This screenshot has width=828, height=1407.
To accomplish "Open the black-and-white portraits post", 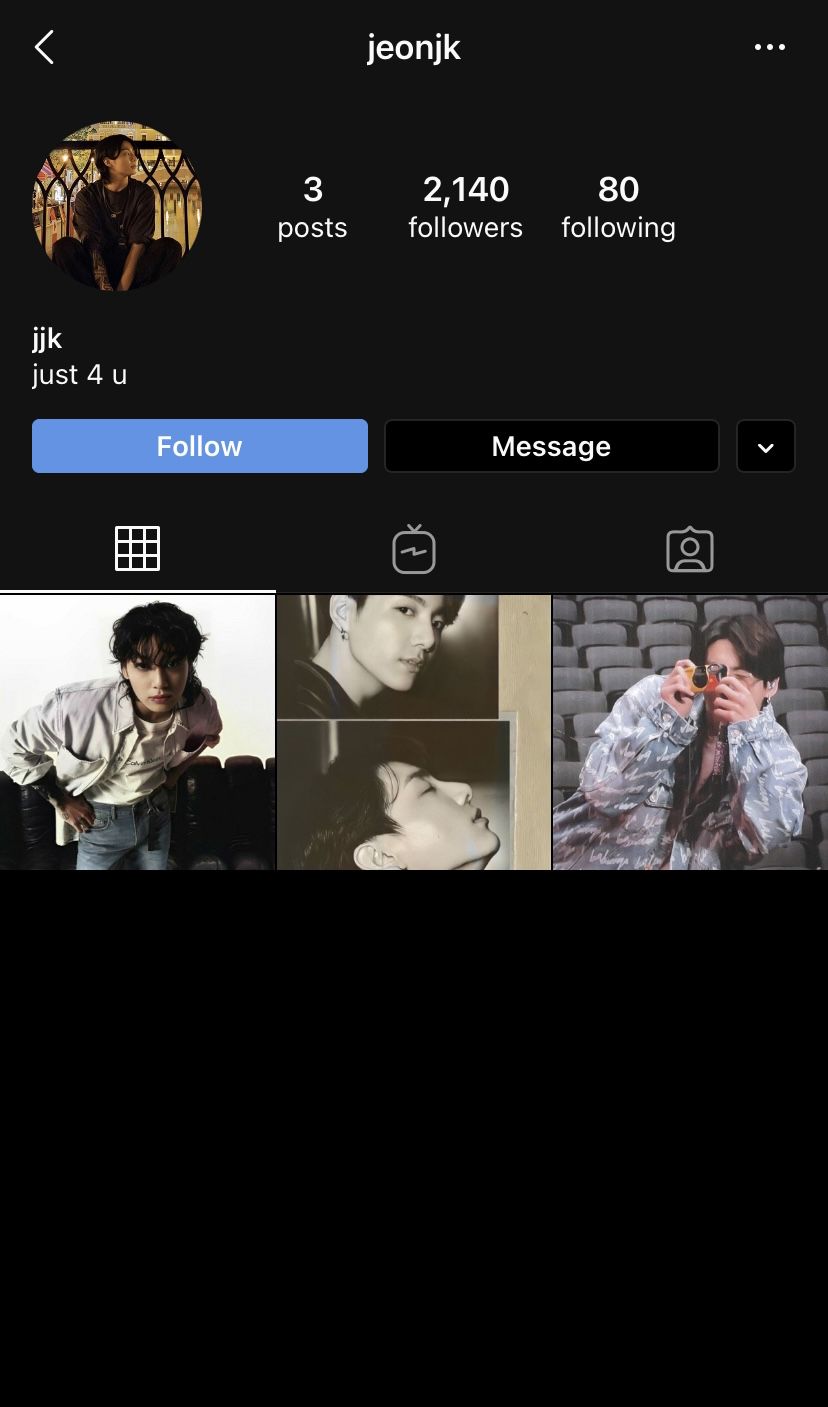I will click(413, 732).
